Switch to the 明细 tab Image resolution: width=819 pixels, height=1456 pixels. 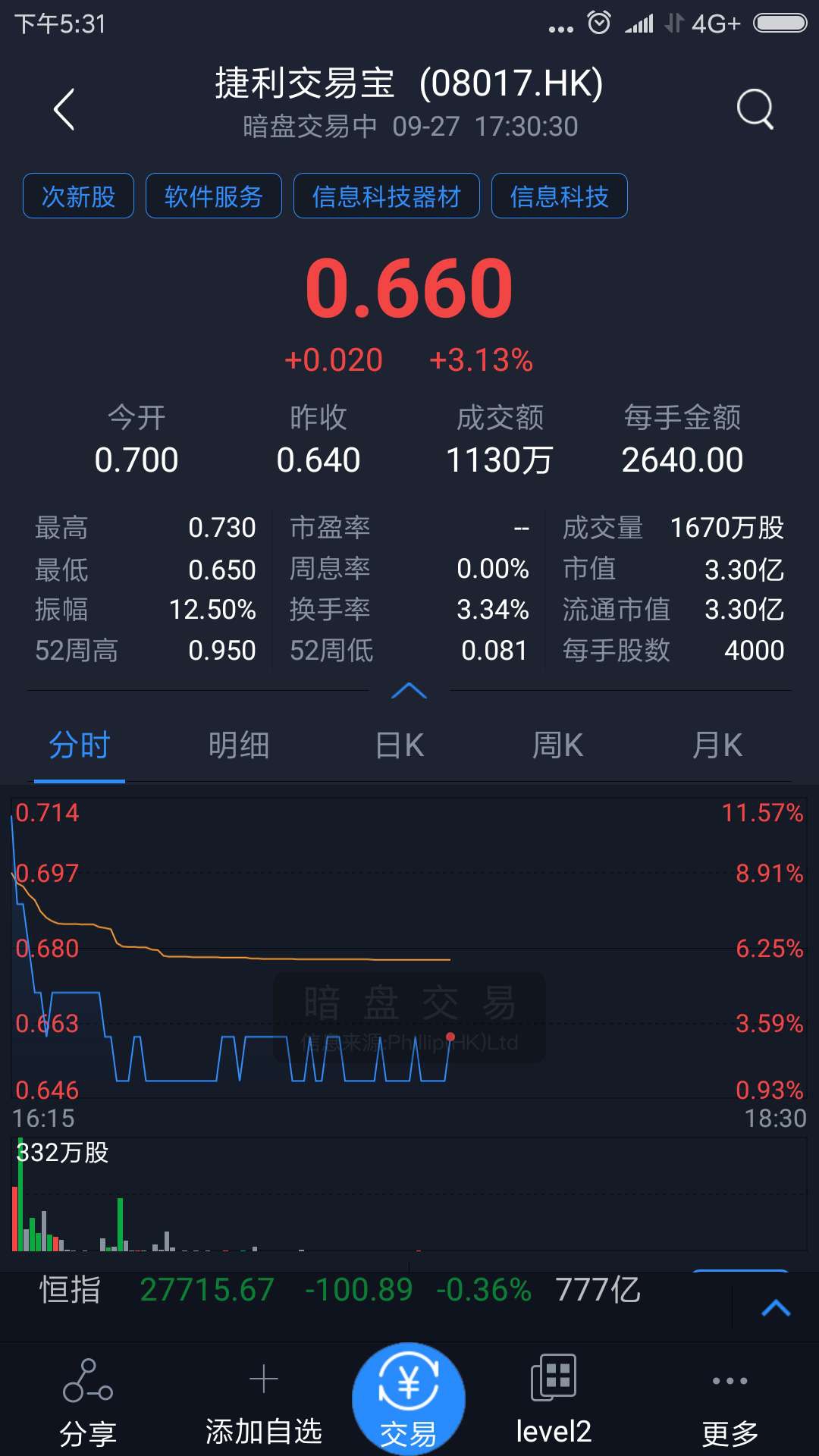(x=239, y=745)
